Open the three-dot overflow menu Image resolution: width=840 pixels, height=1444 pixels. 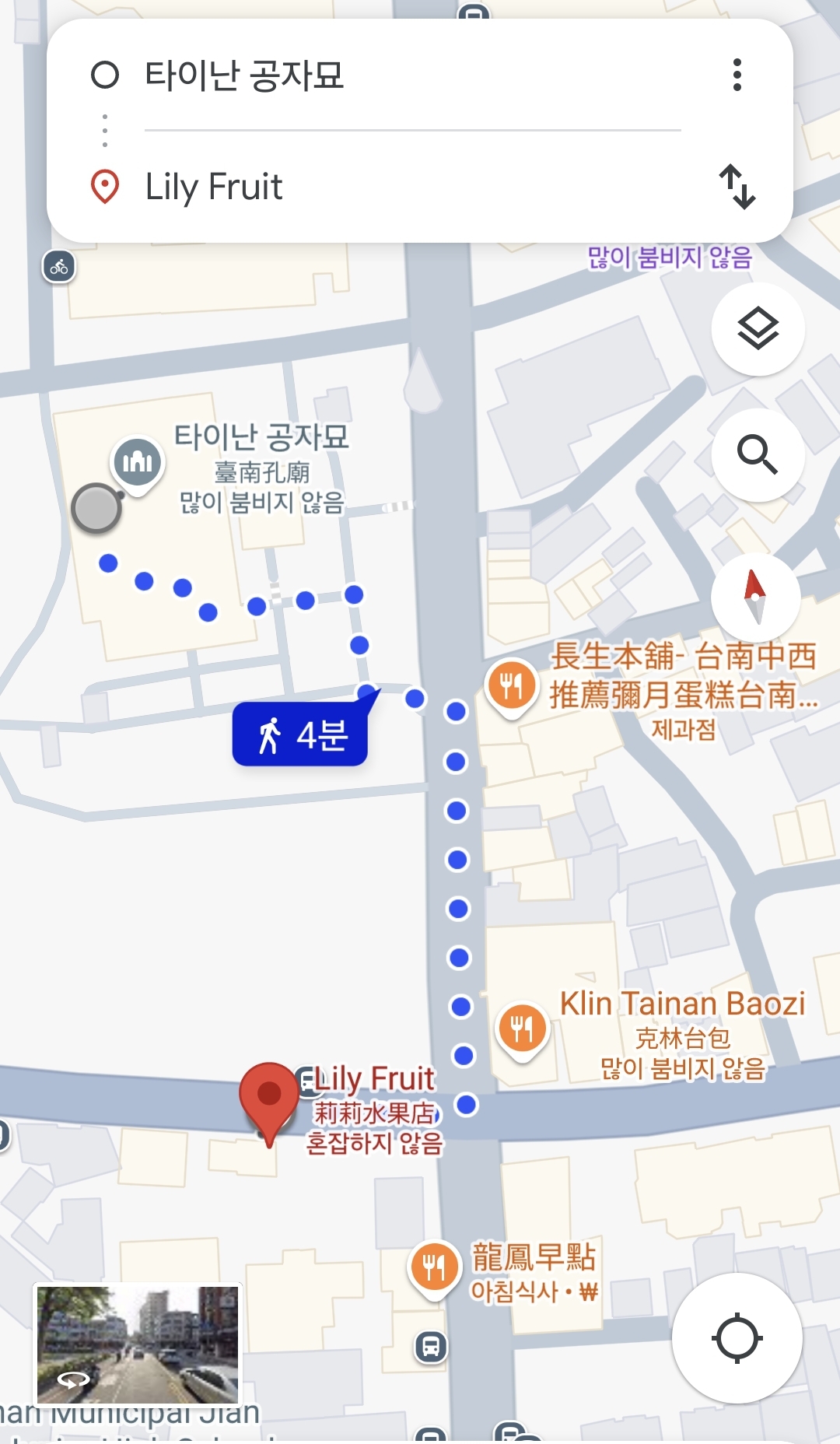coord(737,75)
